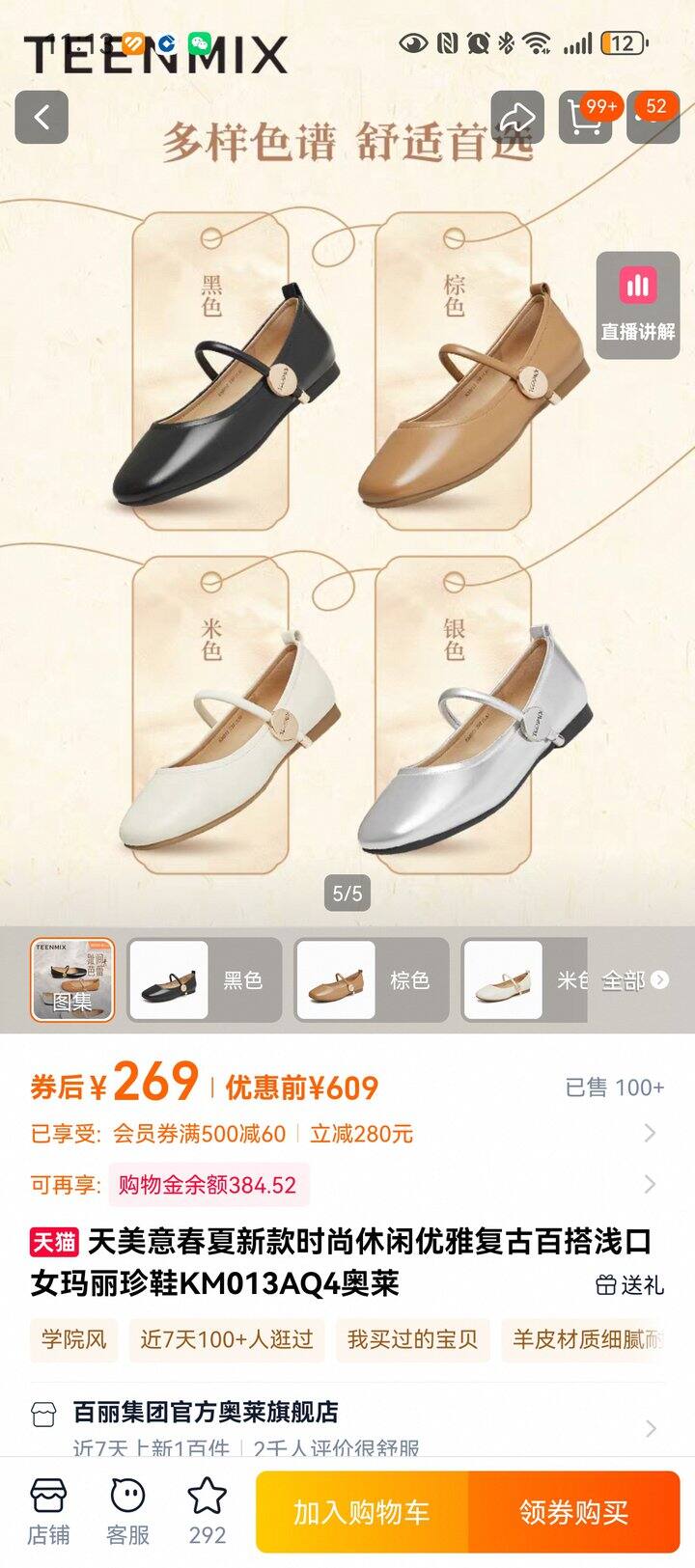Viewport: 695px width, 1568px height.
Task: Tap 加入购物车 button
Action: 362,1512
